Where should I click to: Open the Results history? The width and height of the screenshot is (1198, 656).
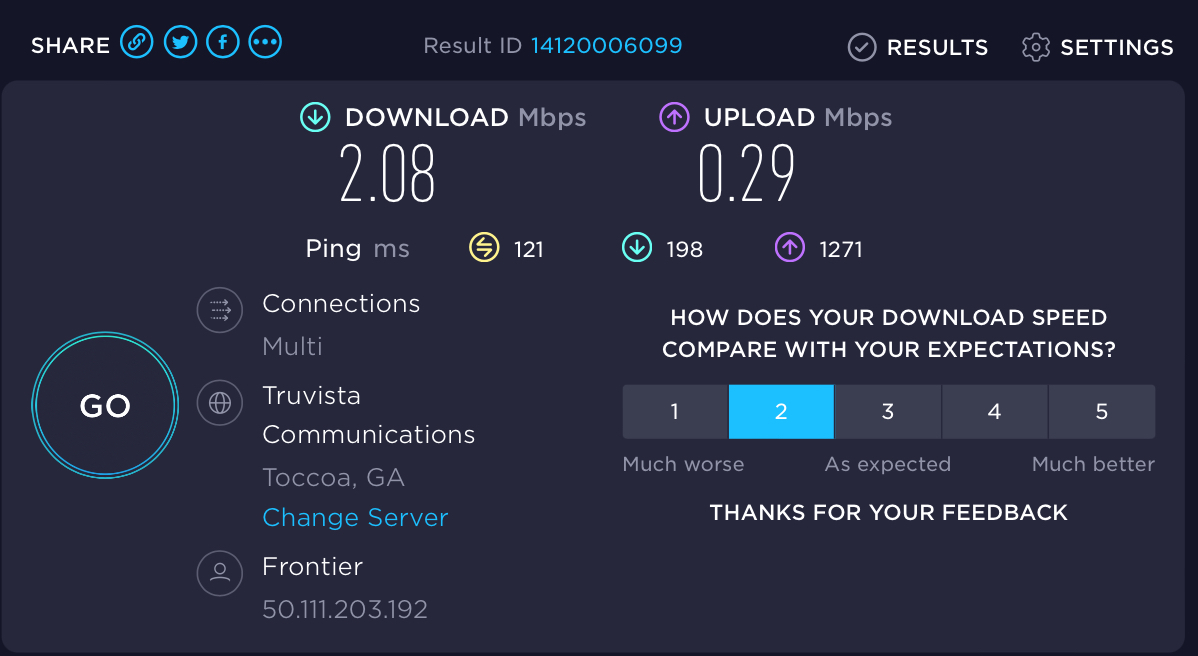918,47
